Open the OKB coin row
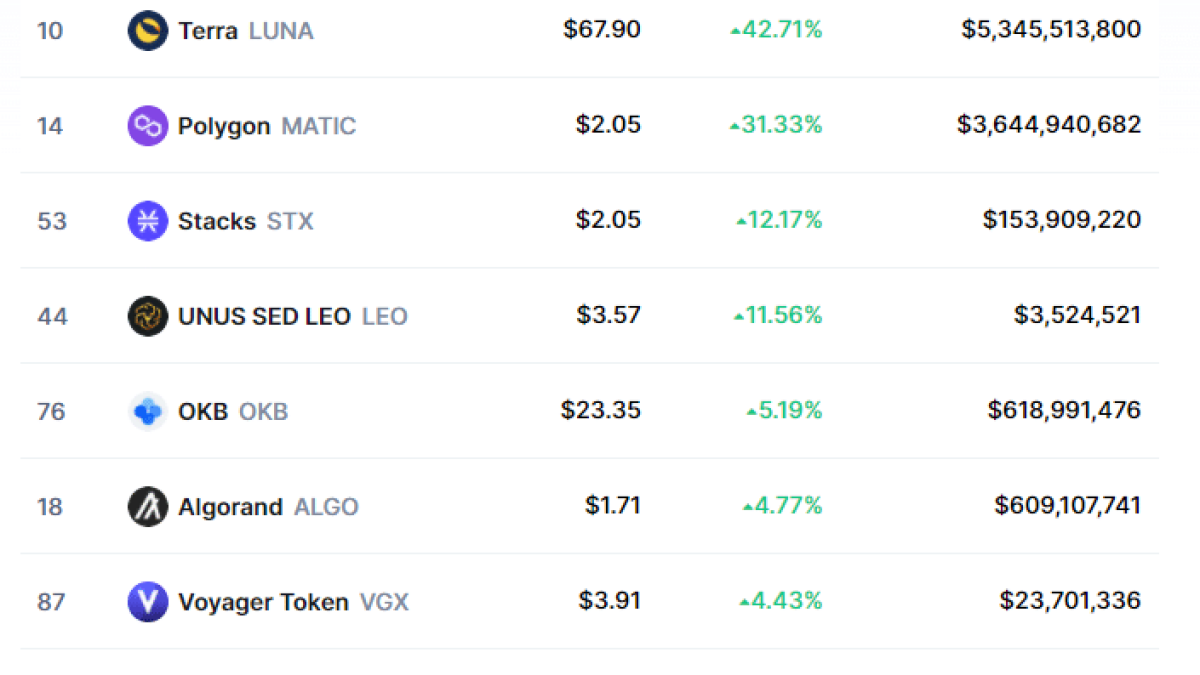Screen dimensions: 1200x675 pyautogui.click(x=203, y=411)
